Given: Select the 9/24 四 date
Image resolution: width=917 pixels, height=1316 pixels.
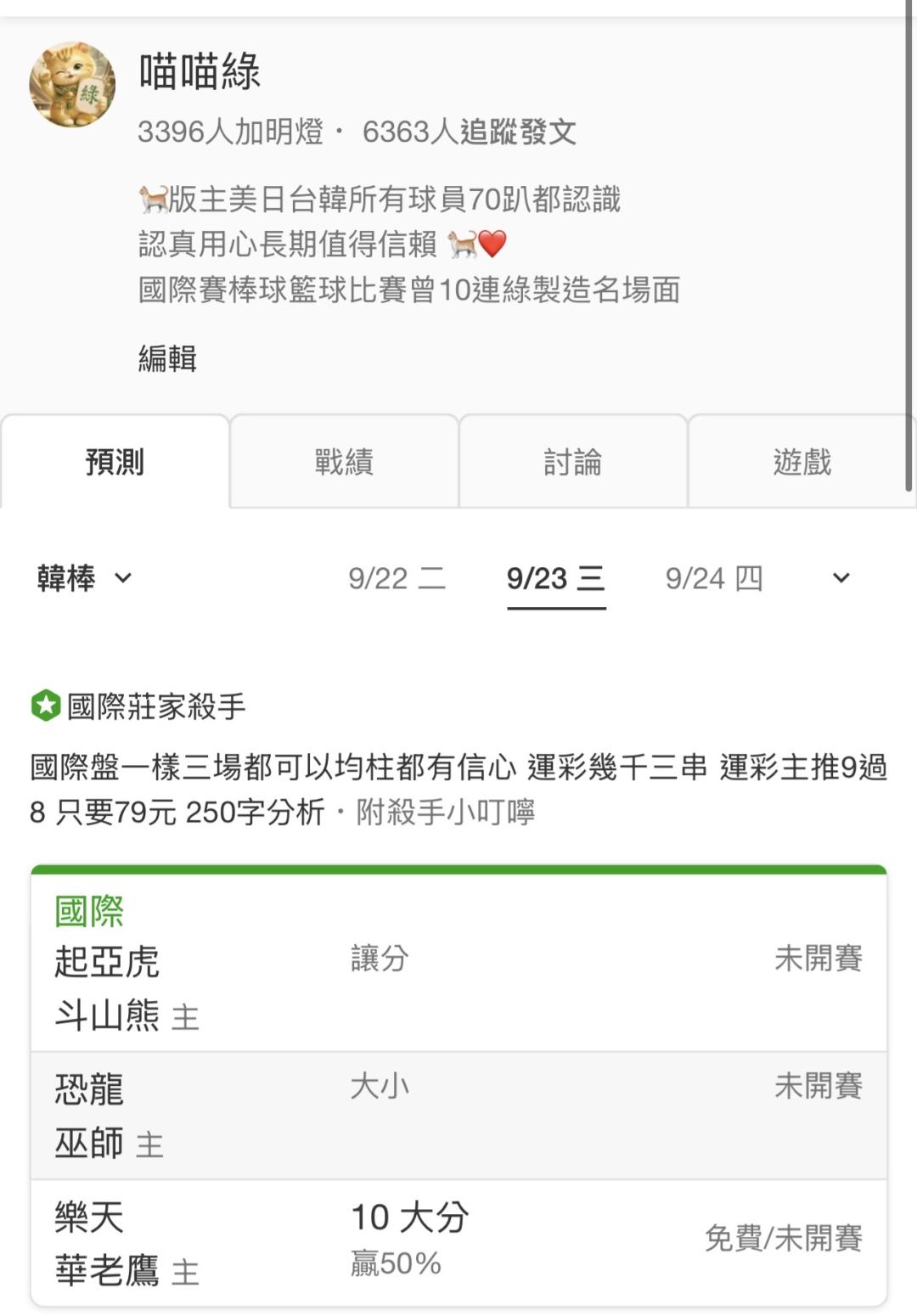Looking at the screenshot, I should tap(714, 578).
